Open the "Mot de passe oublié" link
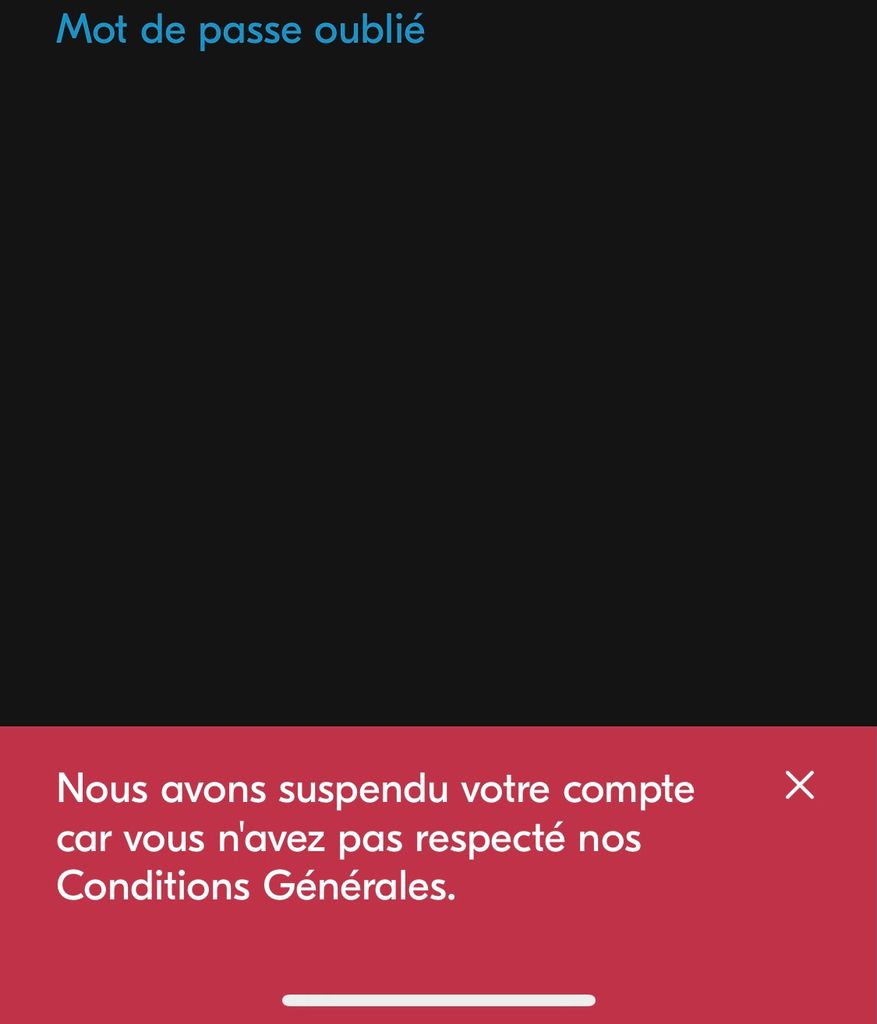The height and width of the screenshot is (1024, 877). pos(240,30)
